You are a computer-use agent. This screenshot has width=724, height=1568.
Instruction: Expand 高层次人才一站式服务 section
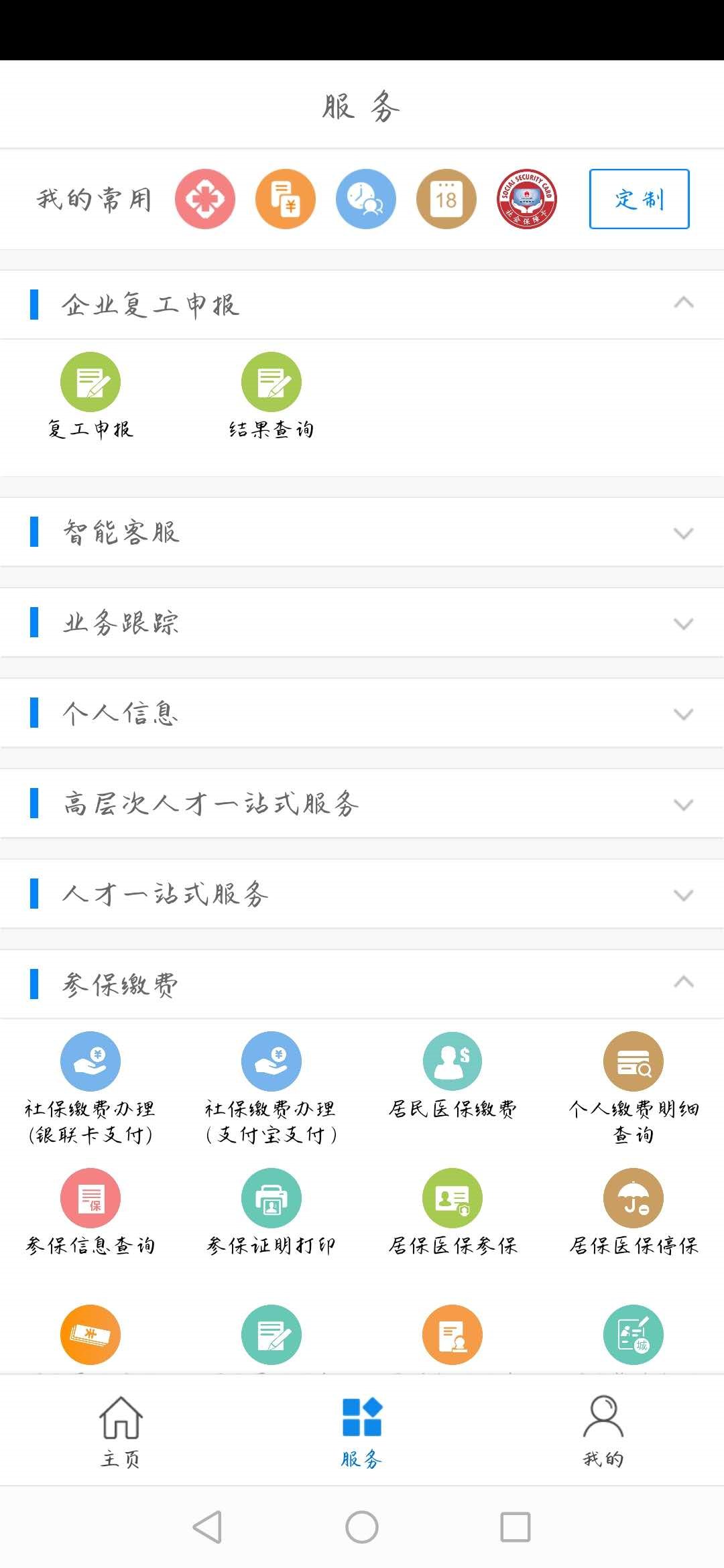click(x=683, y=805)
